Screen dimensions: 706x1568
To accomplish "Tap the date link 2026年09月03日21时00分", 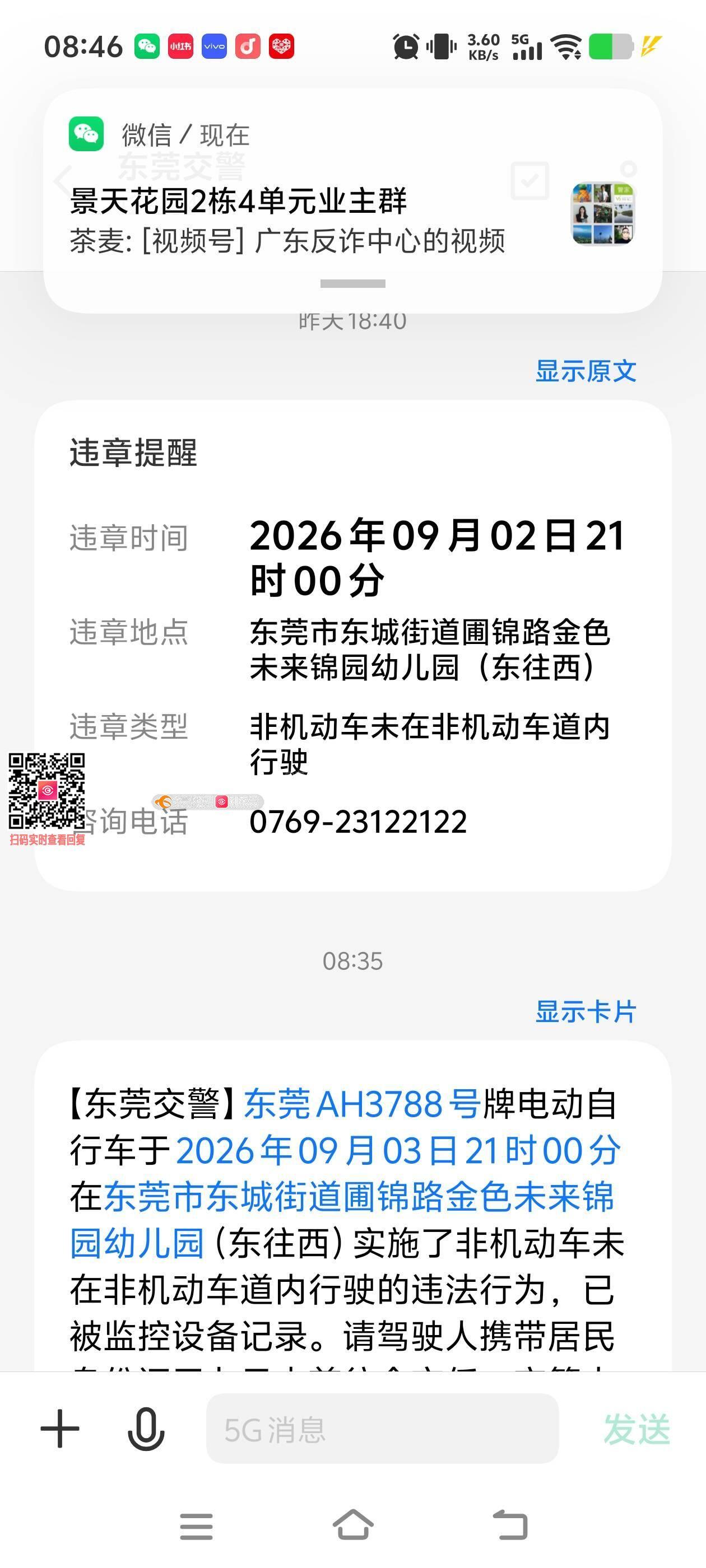I will (x=398, y=1150).
